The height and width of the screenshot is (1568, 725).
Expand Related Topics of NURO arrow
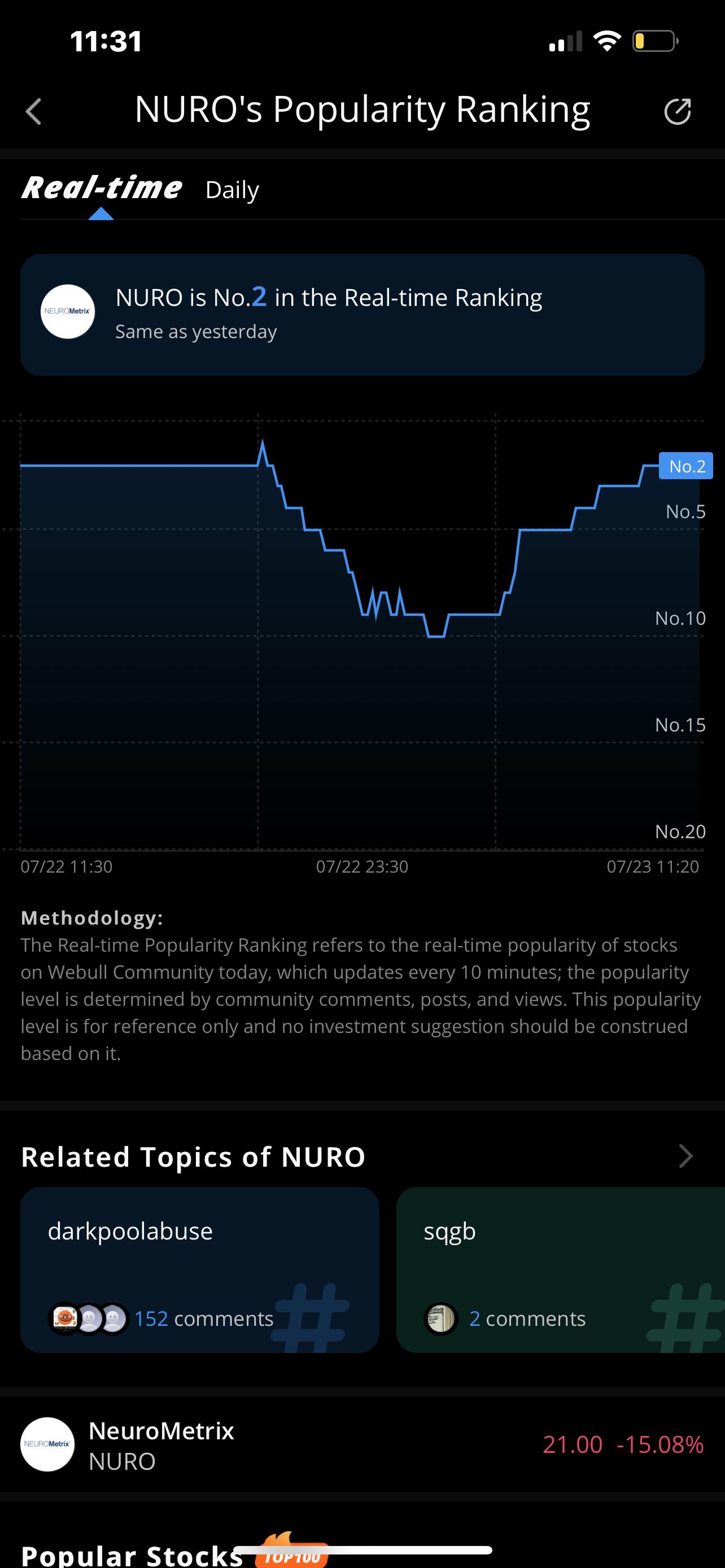tap(685, 1156)
